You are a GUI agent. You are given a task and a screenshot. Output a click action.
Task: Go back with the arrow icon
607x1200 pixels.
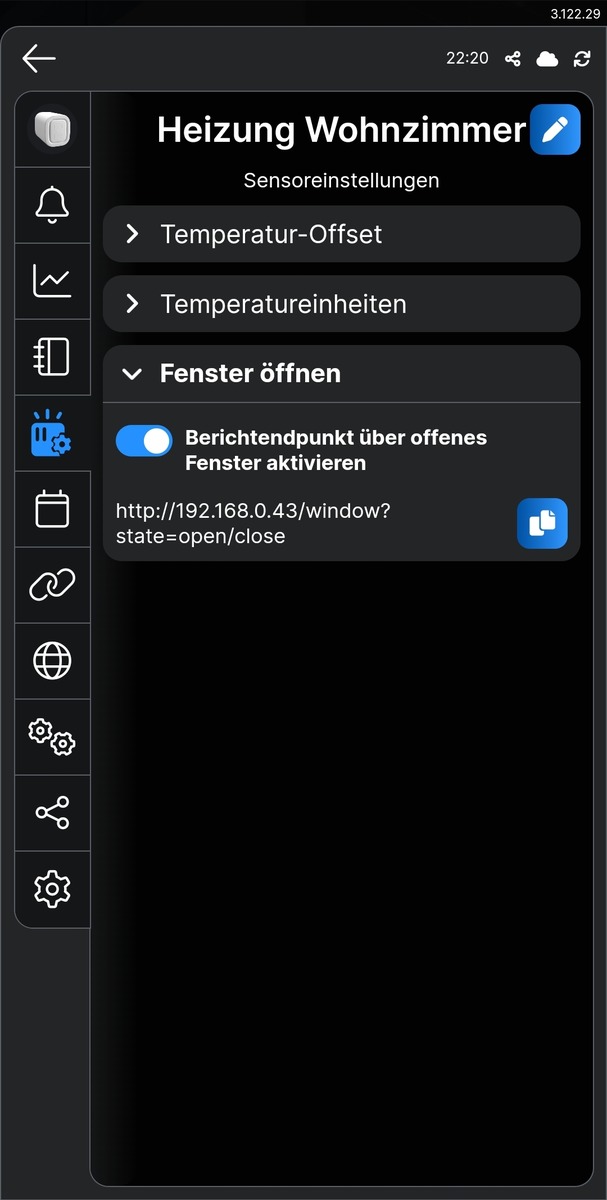pyautogui.click(x=39, y=58)
